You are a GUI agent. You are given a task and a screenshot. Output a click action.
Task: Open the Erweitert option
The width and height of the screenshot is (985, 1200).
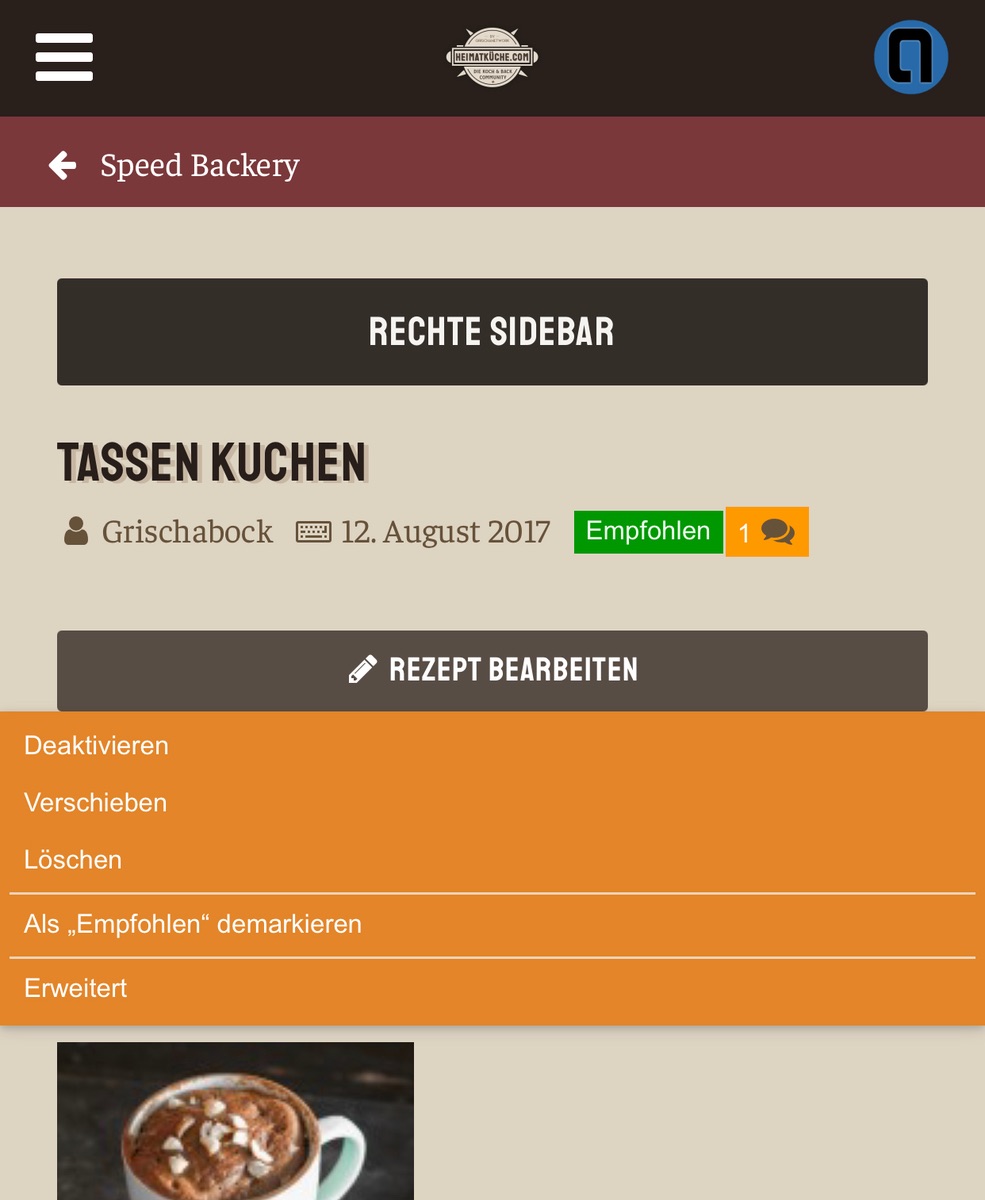[76, 988]
